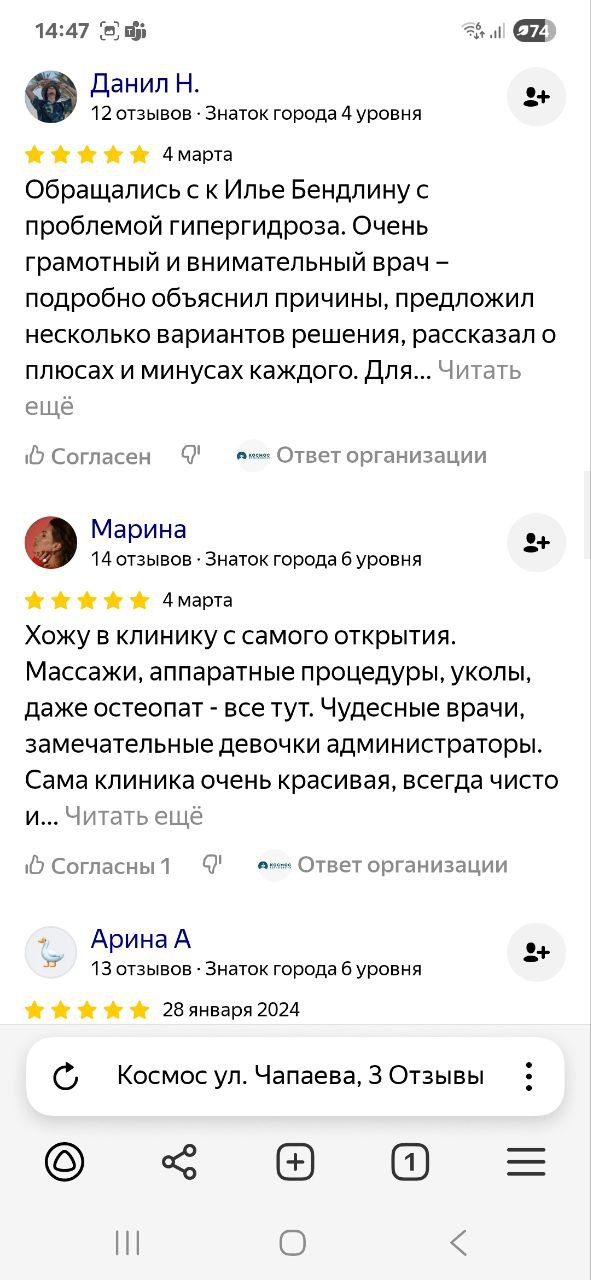
Task: Open browser page options (three dots)
Action: pos(528,1076)
